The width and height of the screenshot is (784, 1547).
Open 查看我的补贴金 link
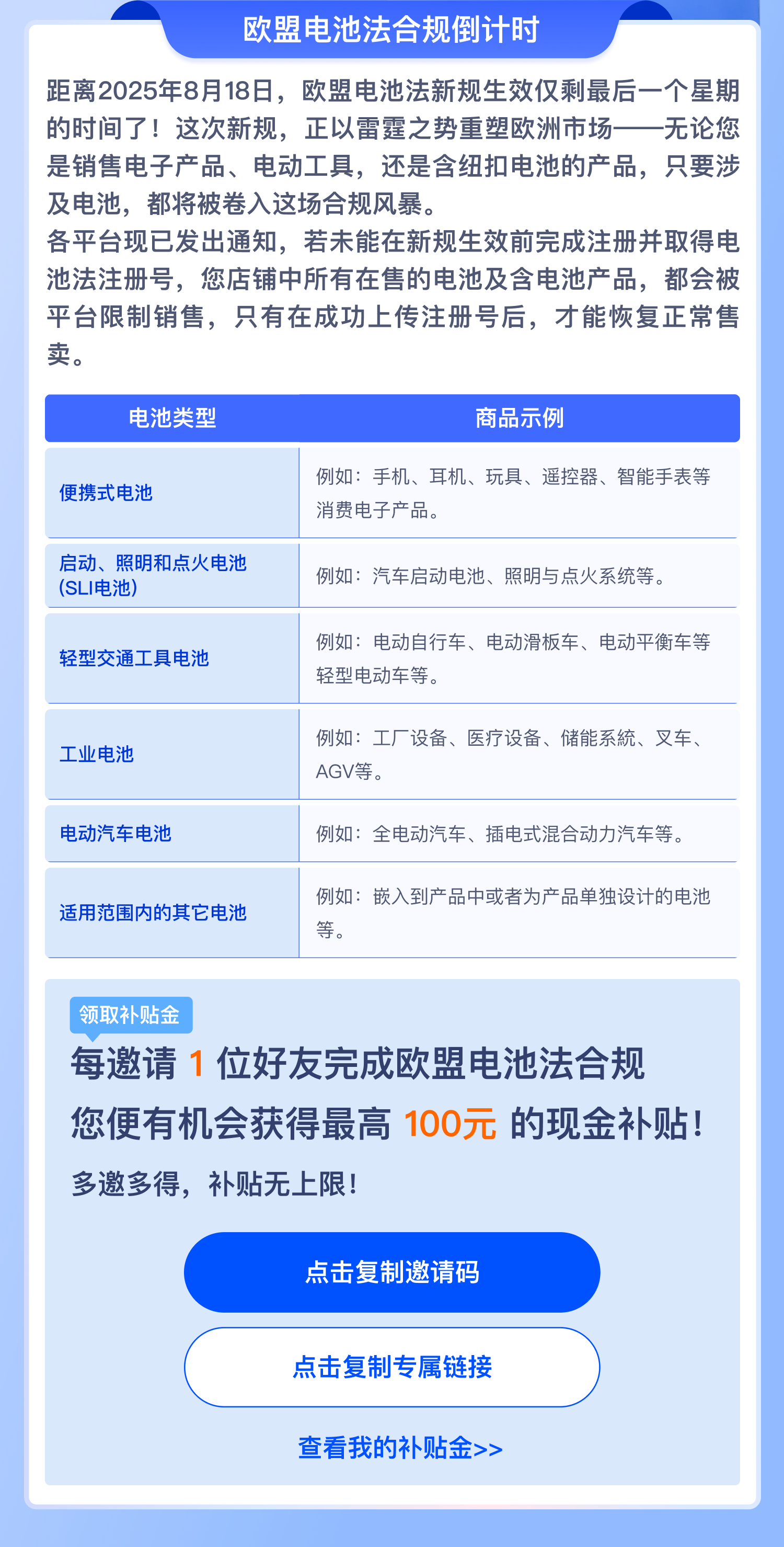tap(400, 1448)
